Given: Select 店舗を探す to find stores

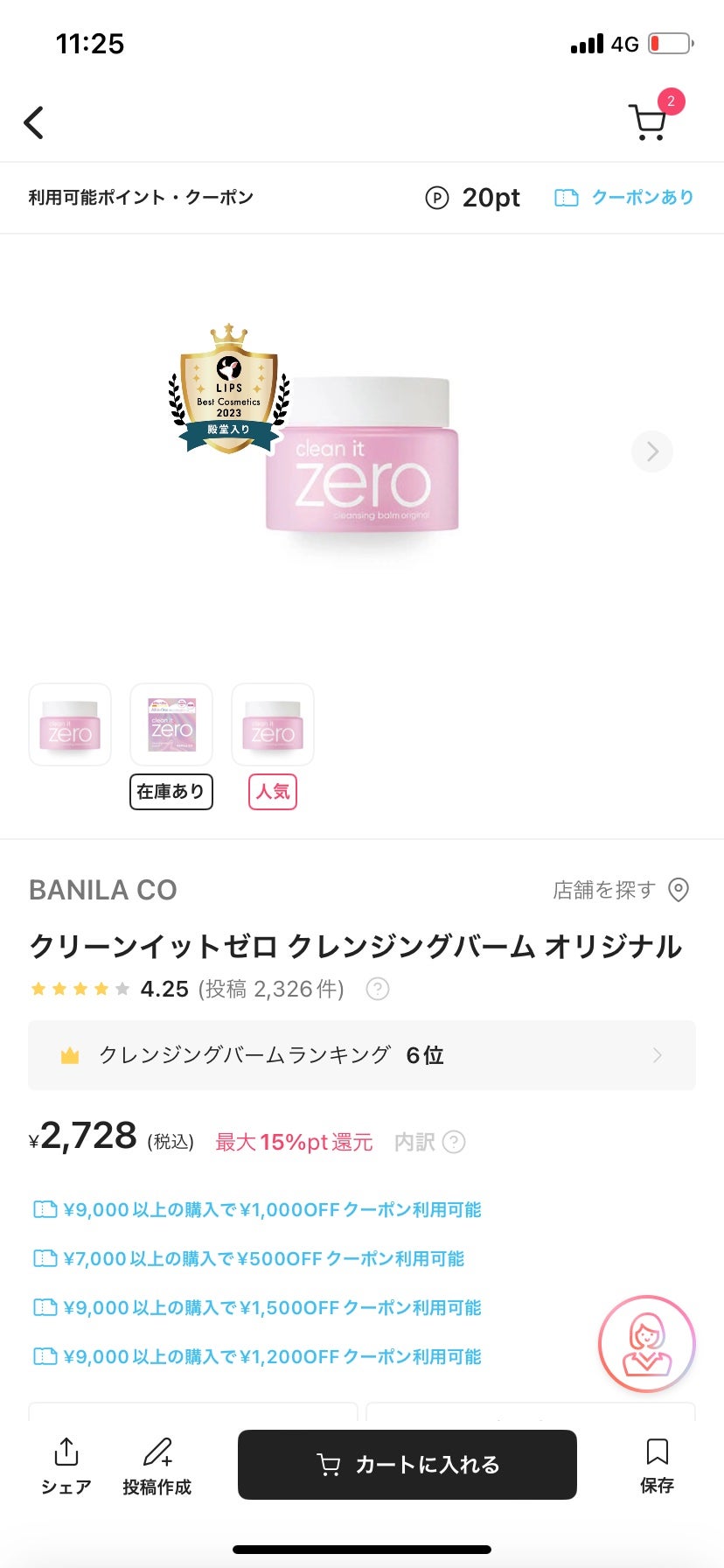Looking at the screenshot, I should pos(603,889).
